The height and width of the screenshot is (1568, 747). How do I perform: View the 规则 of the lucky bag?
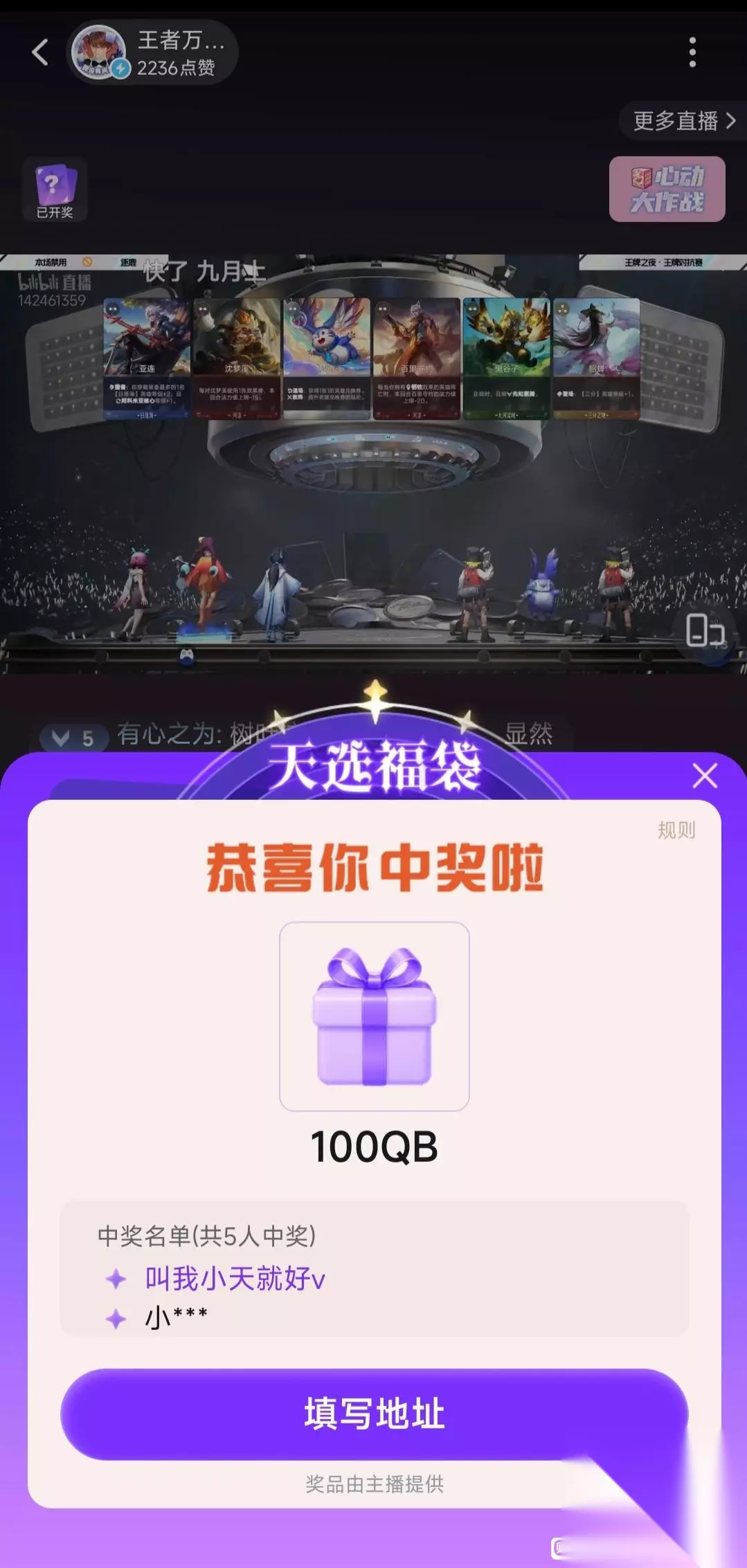(676, 830)
